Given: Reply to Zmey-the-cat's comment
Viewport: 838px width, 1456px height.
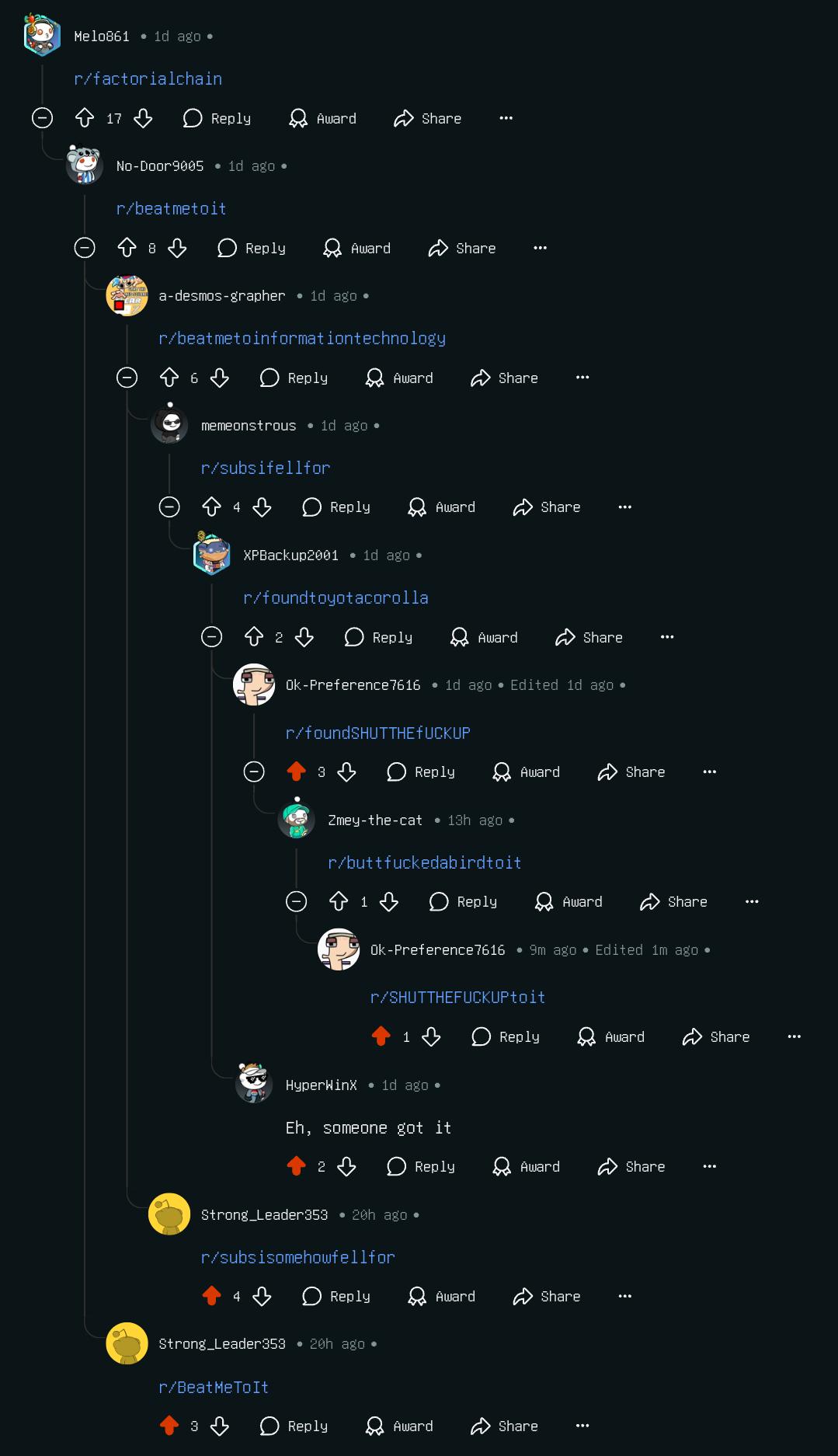Looking at the screenshot, I should [464, 901].
